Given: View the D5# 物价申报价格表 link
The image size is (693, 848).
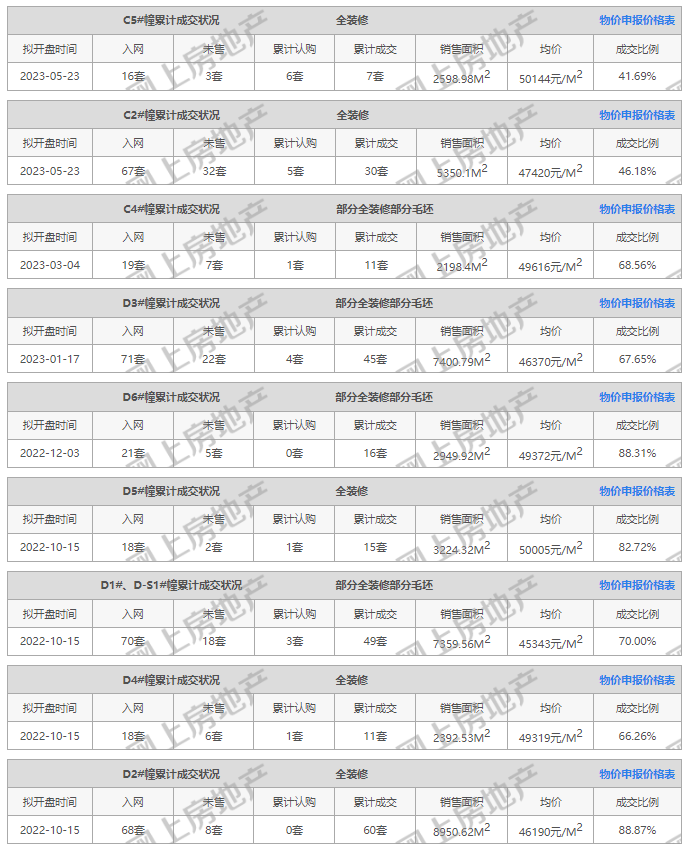Looking at the screenshot, I should pyautogui.click(x=637, y=491).
